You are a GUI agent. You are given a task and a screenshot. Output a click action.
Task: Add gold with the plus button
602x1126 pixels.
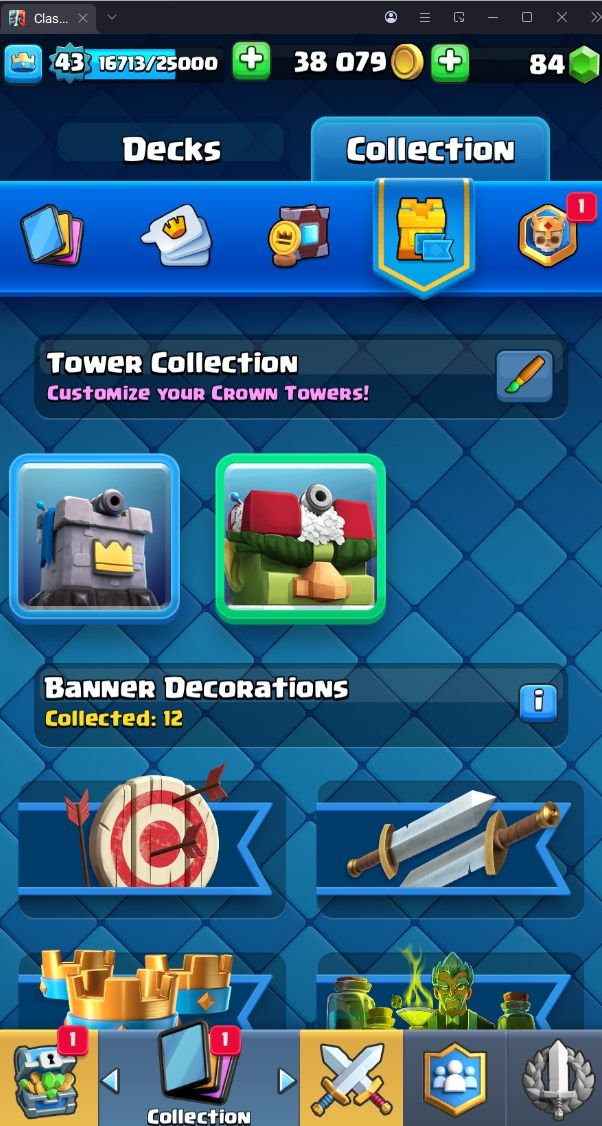[451, 62]
